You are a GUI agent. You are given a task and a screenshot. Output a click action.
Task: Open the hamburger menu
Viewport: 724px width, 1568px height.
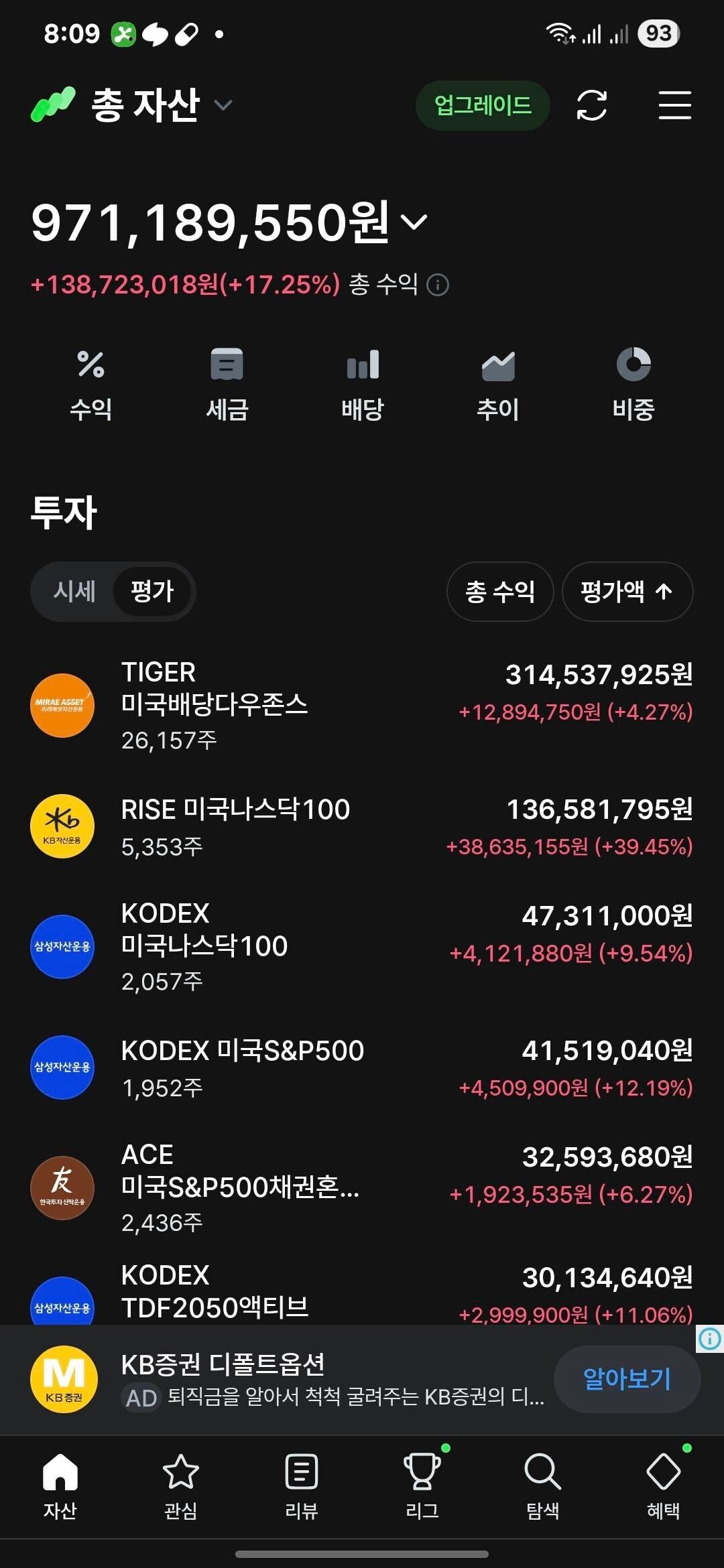click(x=676, y=105)
